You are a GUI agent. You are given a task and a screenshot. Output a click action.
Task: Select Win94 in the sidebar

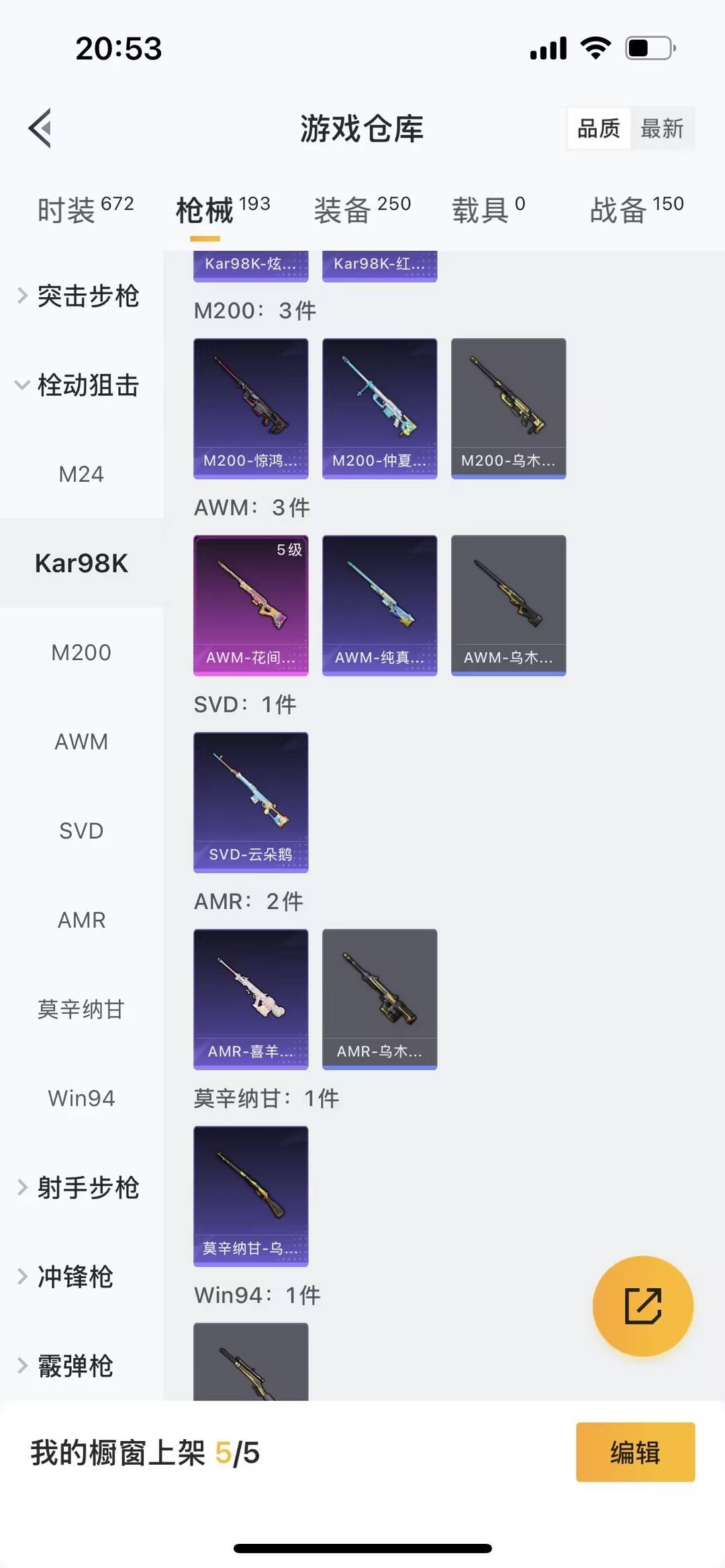coord(81,1098)
